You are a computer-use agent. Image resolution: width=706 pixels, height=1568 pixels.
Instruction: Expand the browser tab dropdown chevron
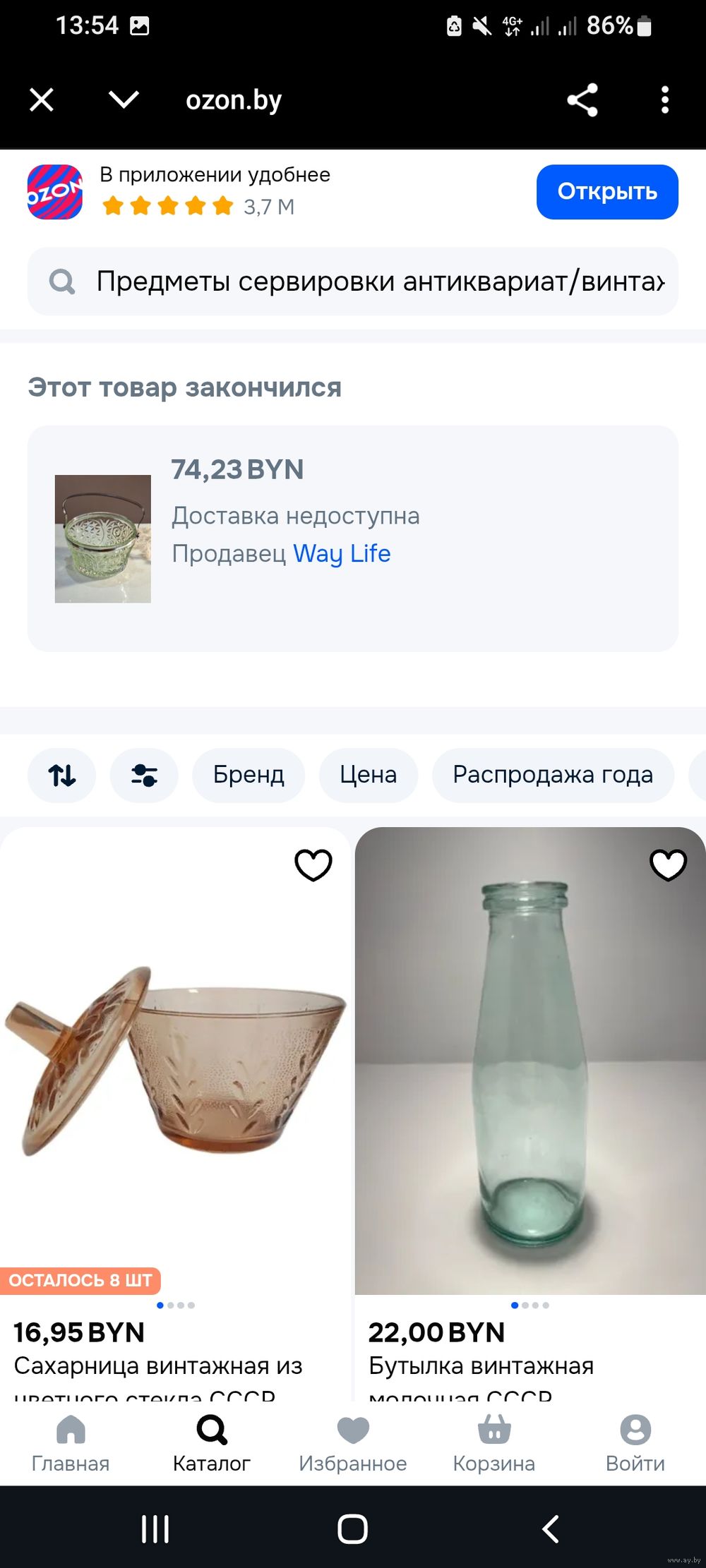pyautogui.click(x=124, y=99)
